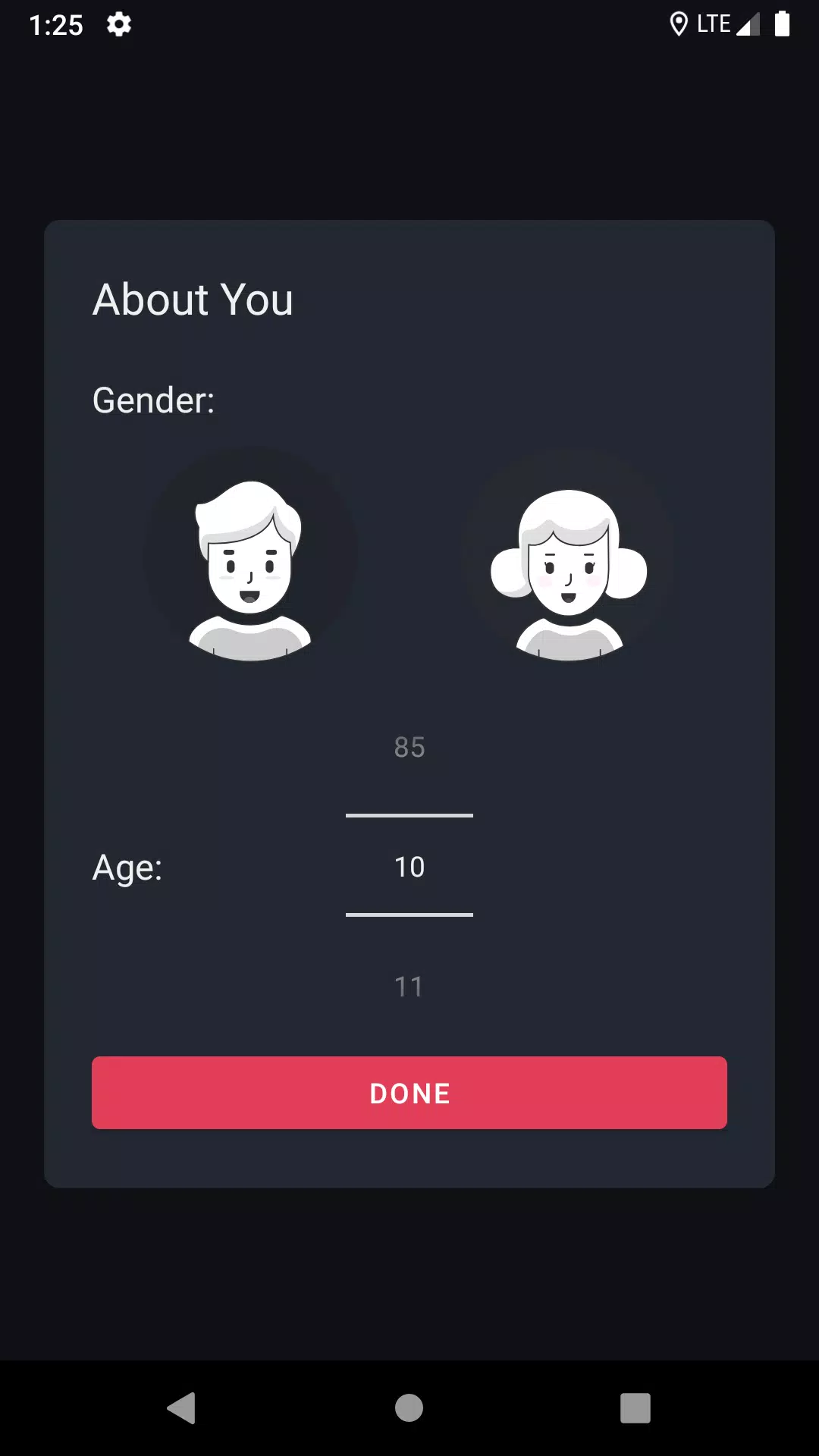Image resolution: width=819 pixels, height=1456 pixels.
Task: Select age 11 in the picker
Action: pos(409,986)
